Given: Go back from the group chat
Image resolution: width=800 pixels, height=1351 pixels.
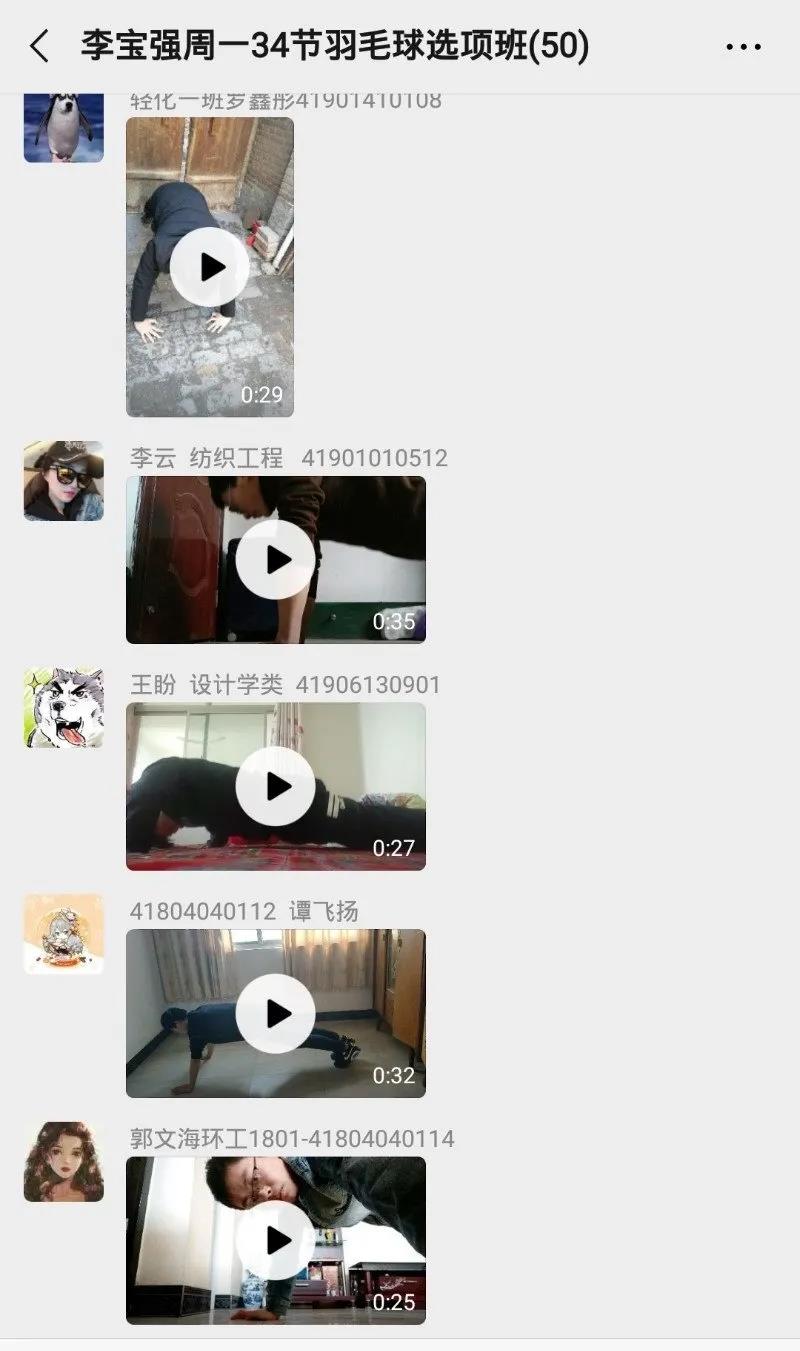Looking at the screenshot, I should [x=39, y=46].
